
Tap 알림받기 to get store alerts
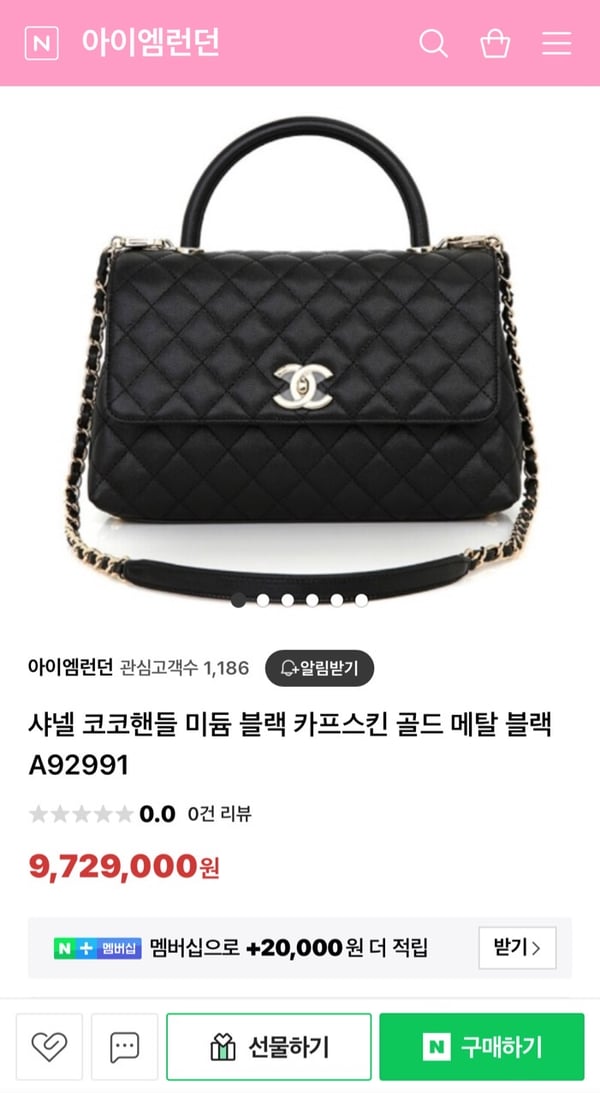point(319,668)
